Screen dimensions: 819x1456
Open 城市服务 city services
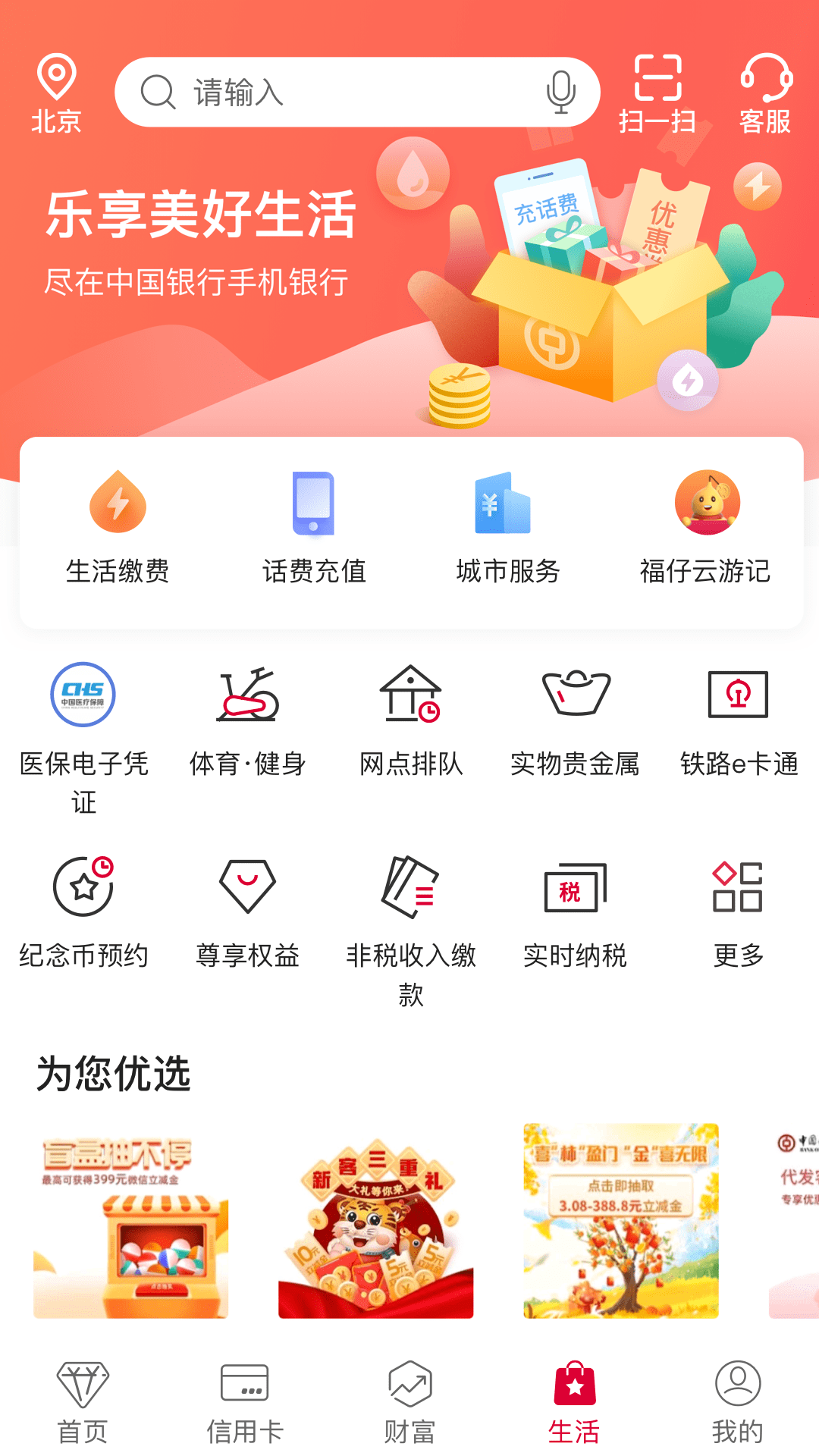pyautogui.click(x=507, y=531)
